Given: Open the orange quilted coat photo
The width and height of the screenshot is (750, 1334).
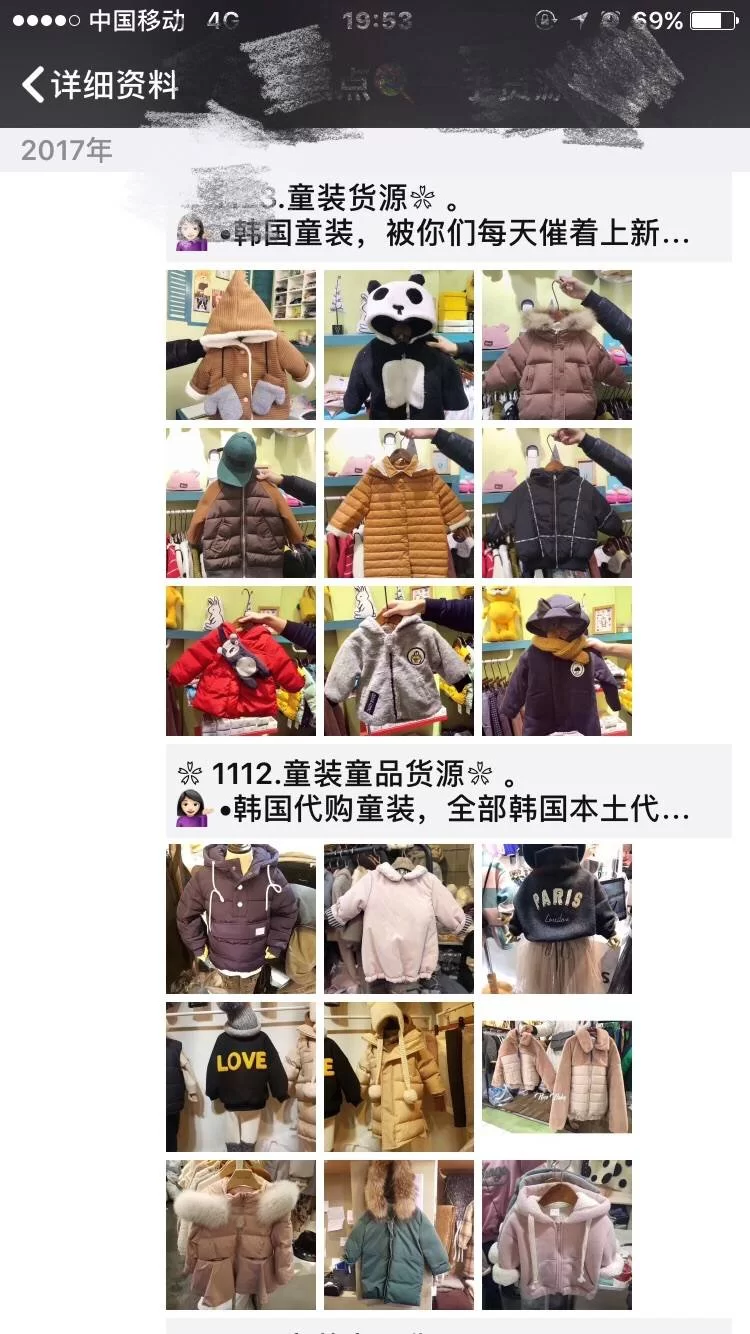Looking at the screenshot, I should click(399, 503).
